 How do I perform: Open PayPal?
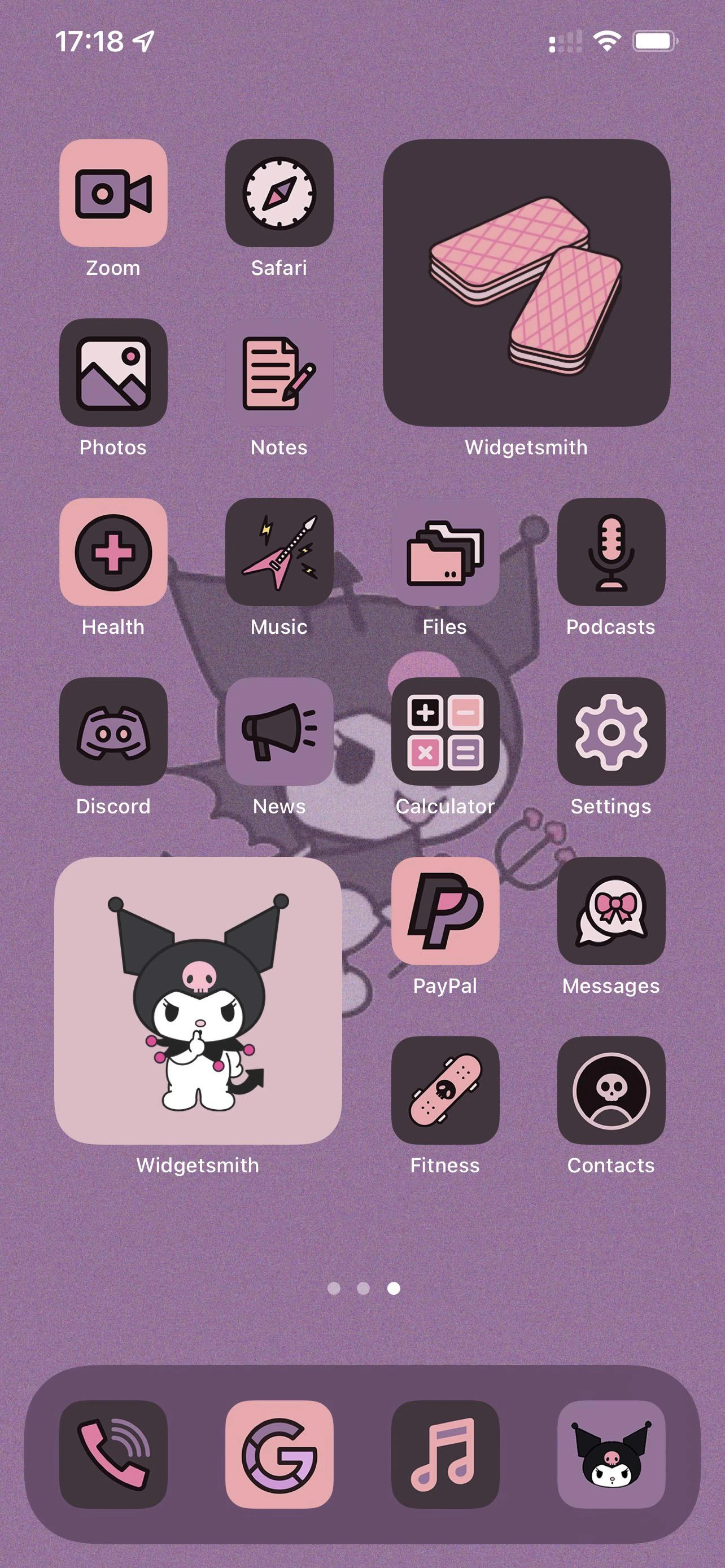[445, 911]
